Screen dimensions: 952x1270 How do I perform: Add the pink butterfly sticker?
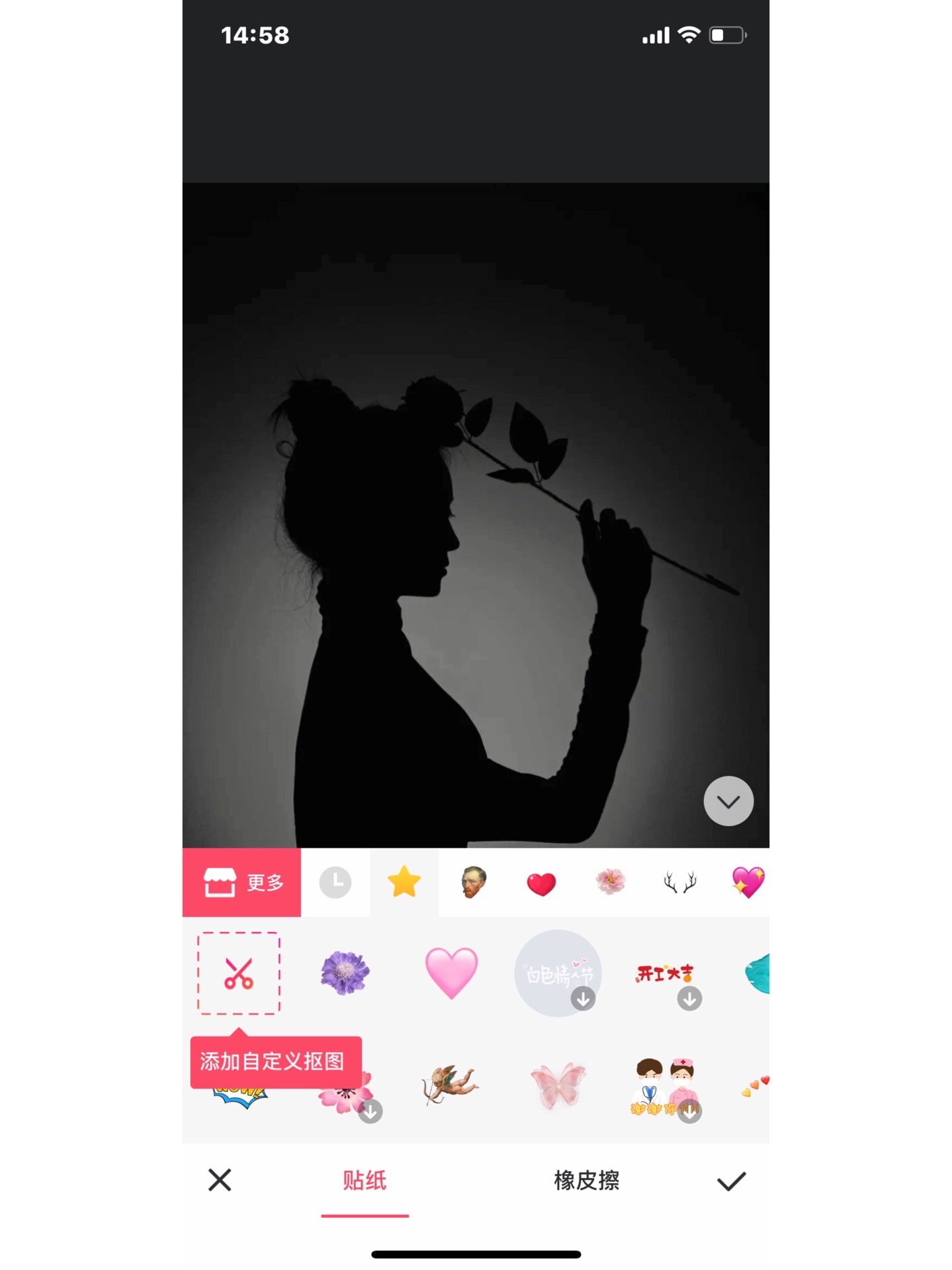558,1085
